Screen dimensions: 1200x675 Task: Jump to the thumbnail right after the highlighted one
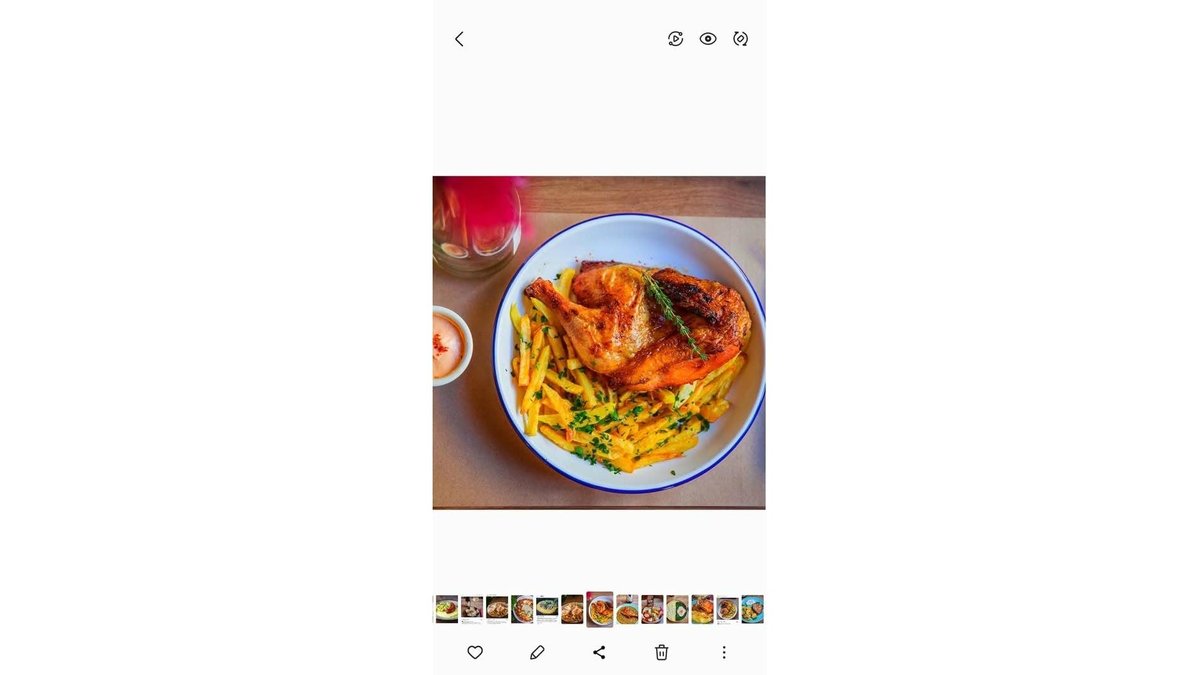tap(627, 609)
